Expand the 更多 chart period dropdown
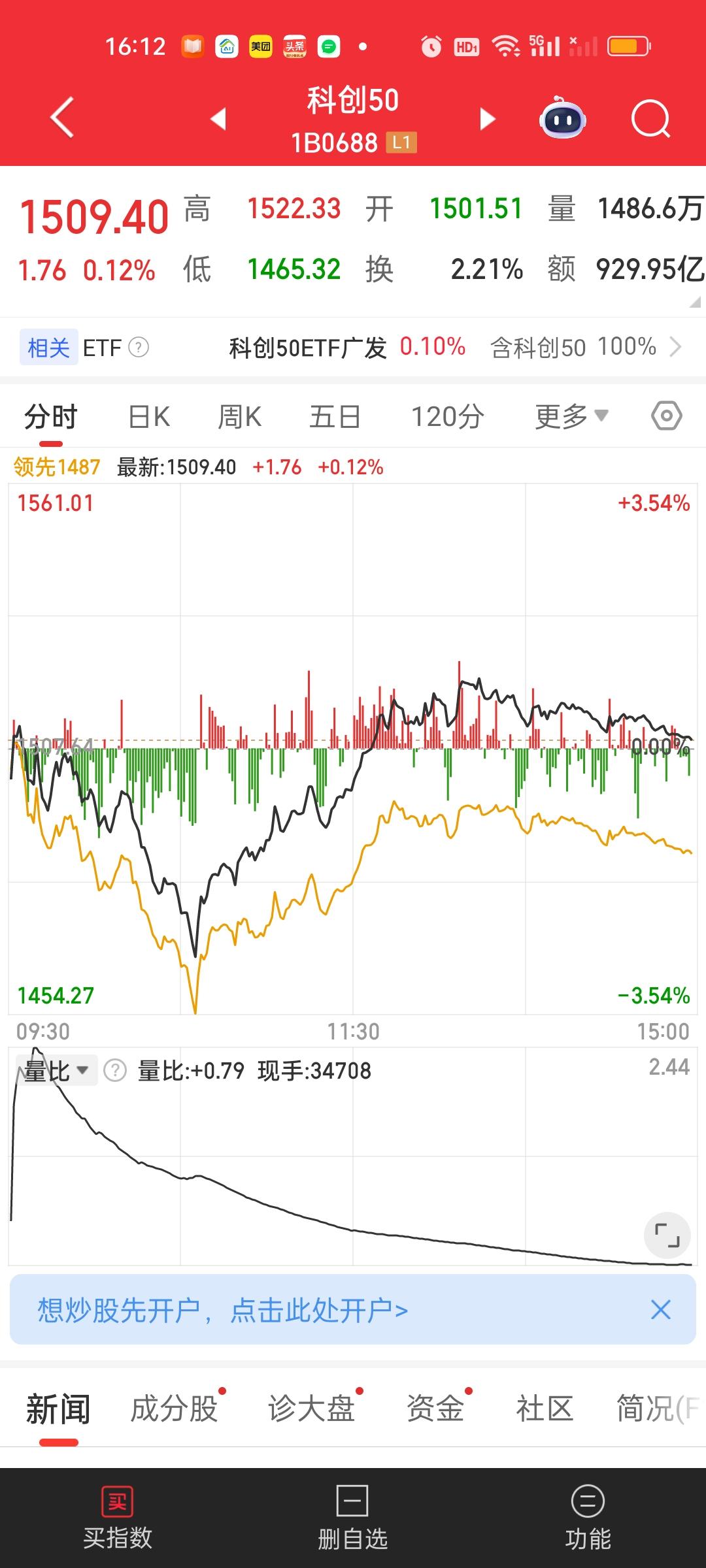 (x=571, y=416)
